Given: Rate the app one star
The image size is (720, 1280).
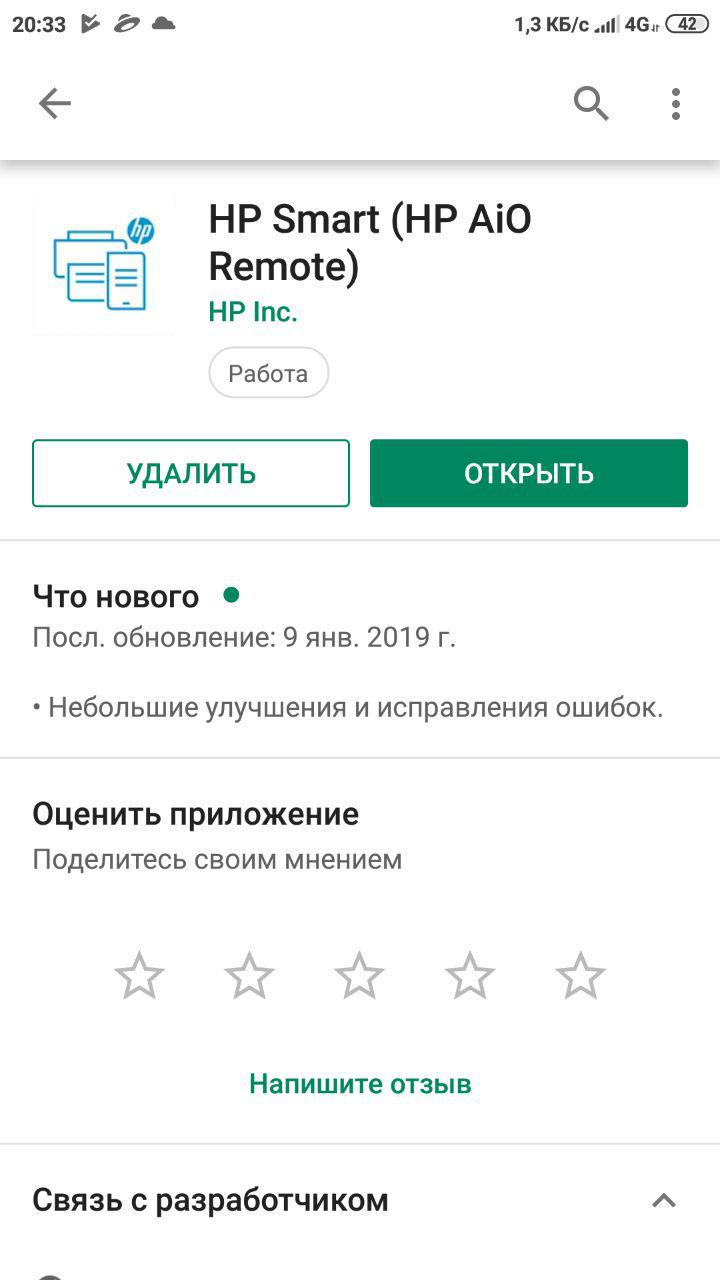Looking at the screenshot, I should coord(139,976).
